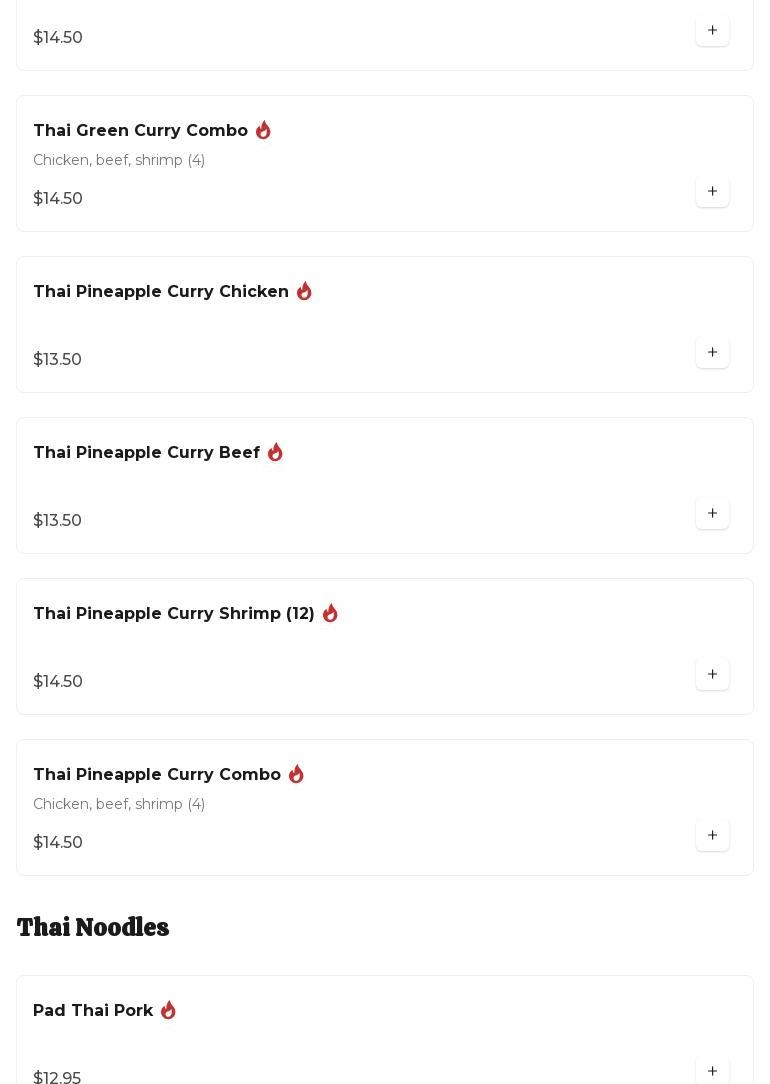Open Pad Thai Pork item card
Image resolution: width=770 pixels, height=1084 pixels.
point(93,1011)
